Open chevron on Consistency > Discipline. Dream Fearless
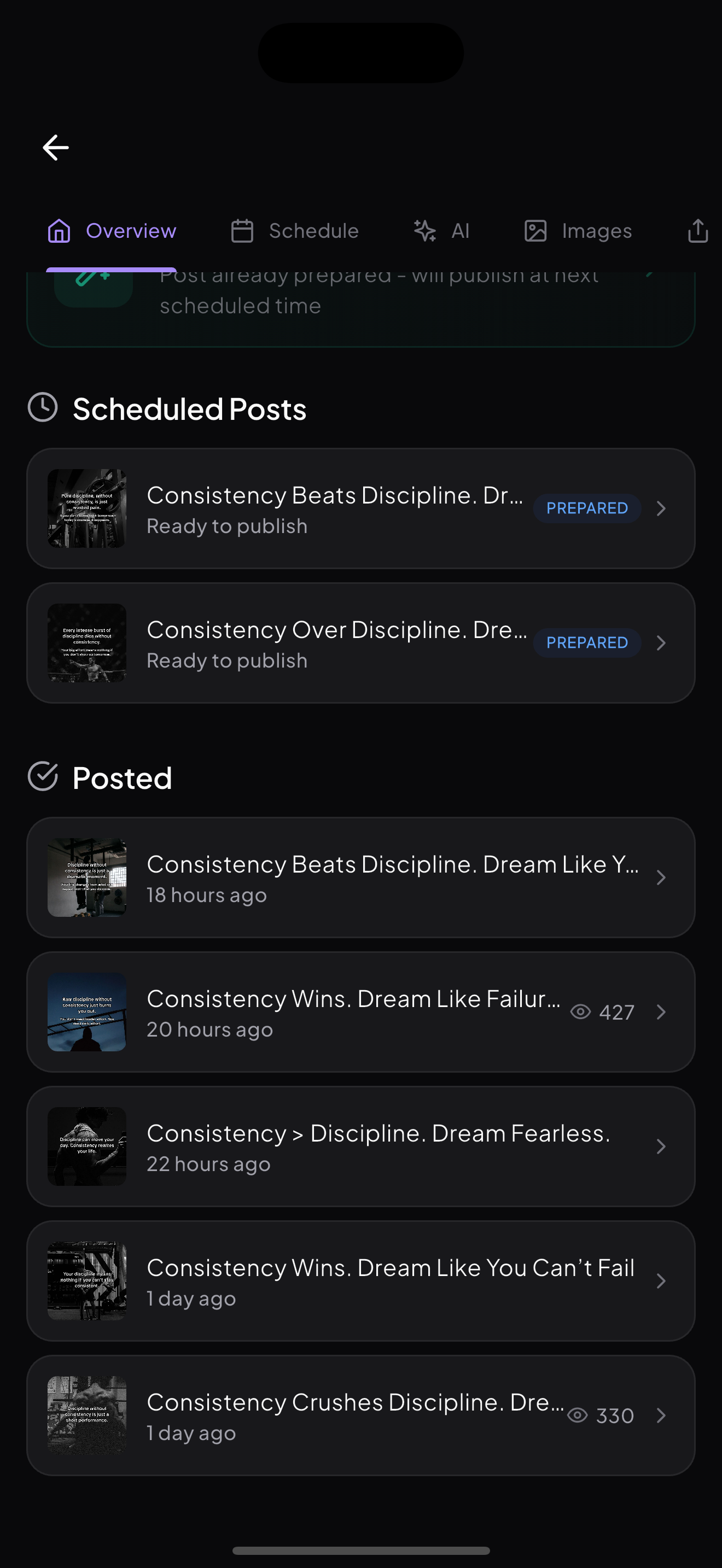722x1568 pixels. point(662,1146)
